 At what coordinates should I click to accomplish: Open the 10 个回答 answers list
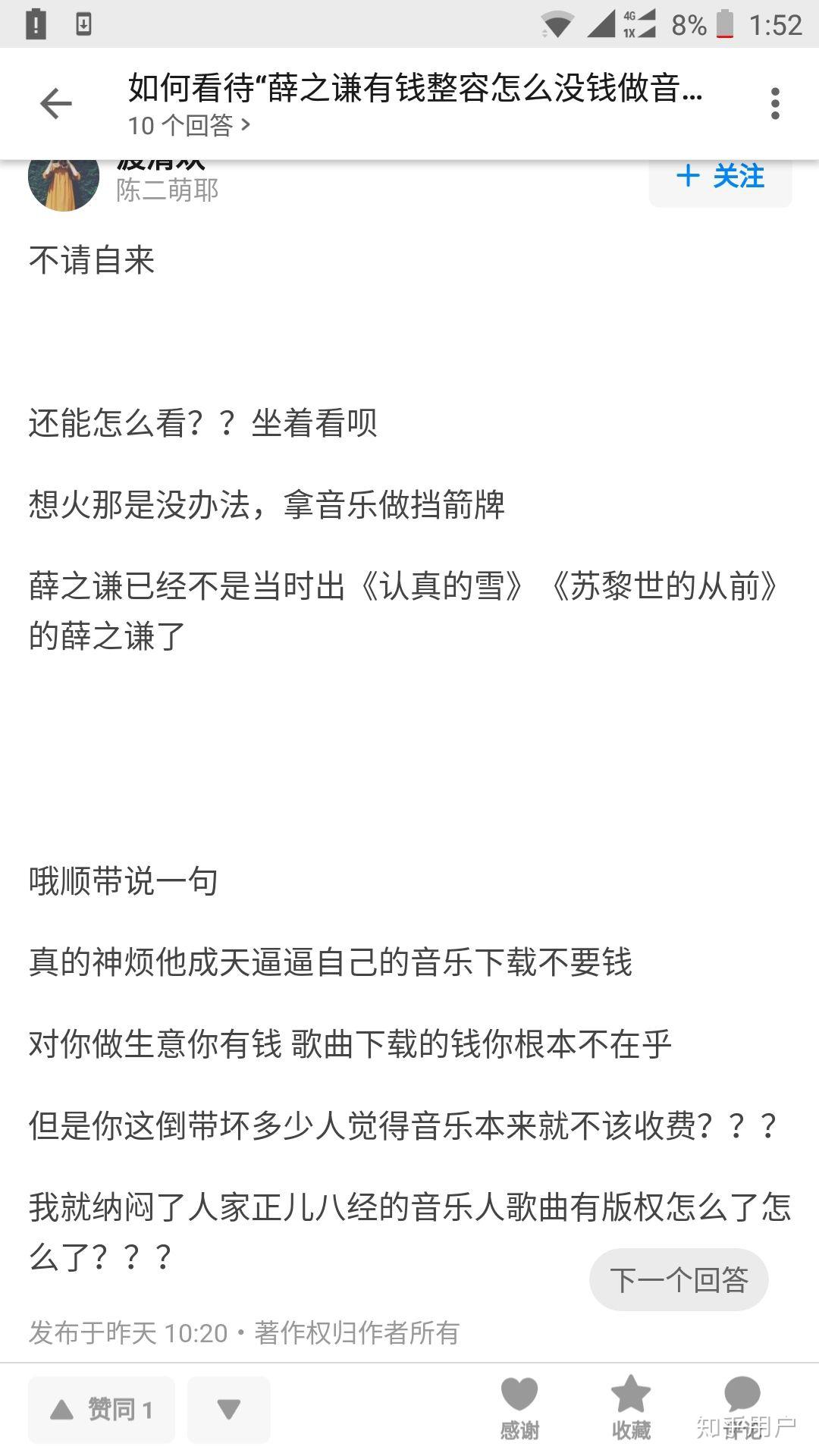[x=189, y=125]
